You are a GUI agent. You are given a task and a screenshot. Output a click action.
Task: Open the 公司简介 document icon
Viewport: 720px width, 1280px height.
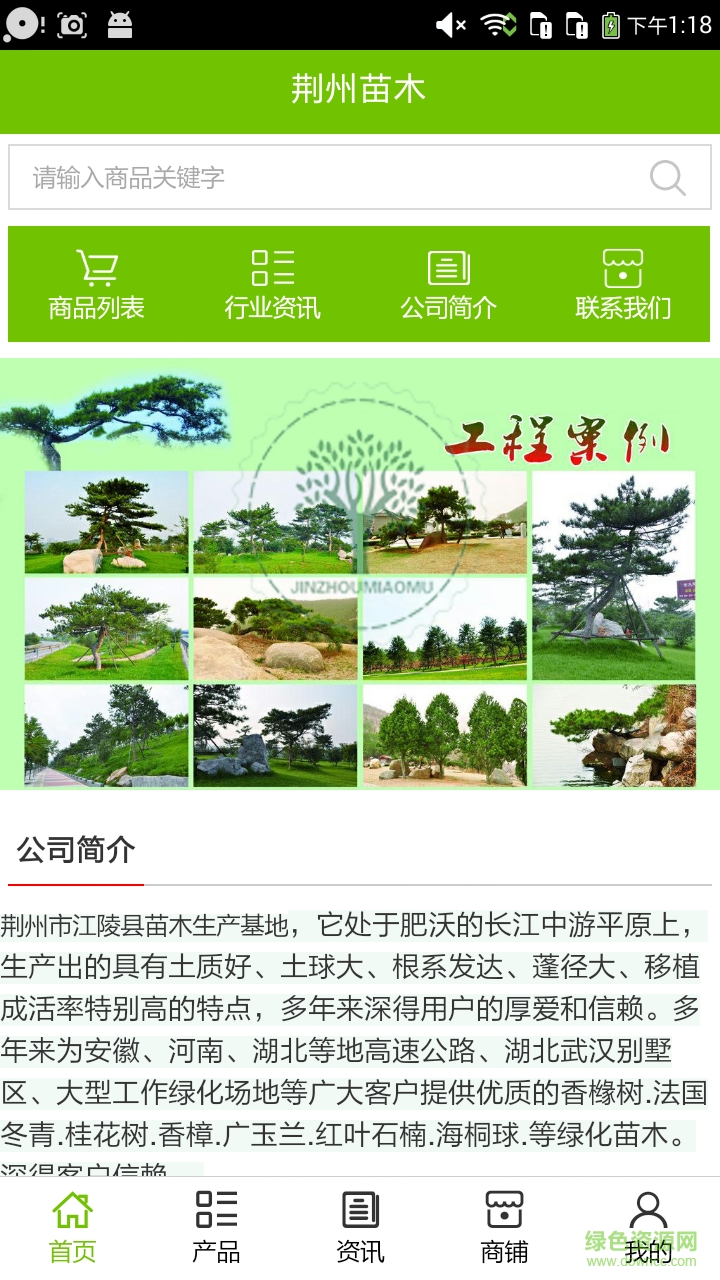pyautogui.click(x=447, y=266)
